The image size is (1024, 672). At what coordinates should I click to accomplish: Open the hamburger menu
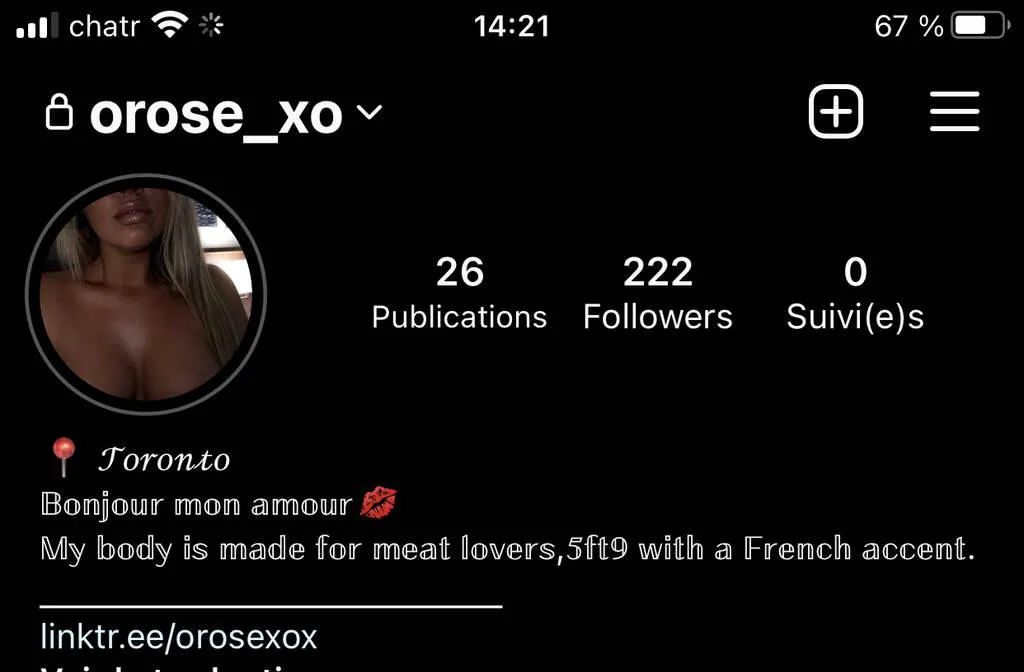954,112
